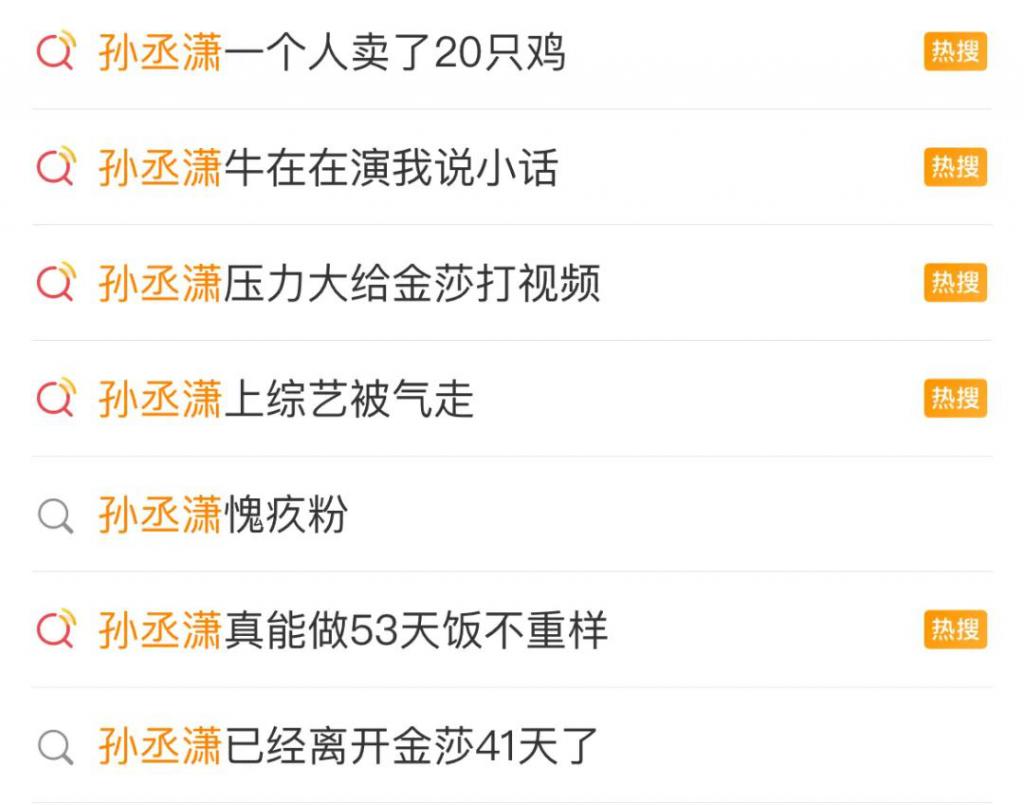
Task: Open suggestion 孙丞潇已经离开金莎41天了
Action: click(x=347, y=747)
